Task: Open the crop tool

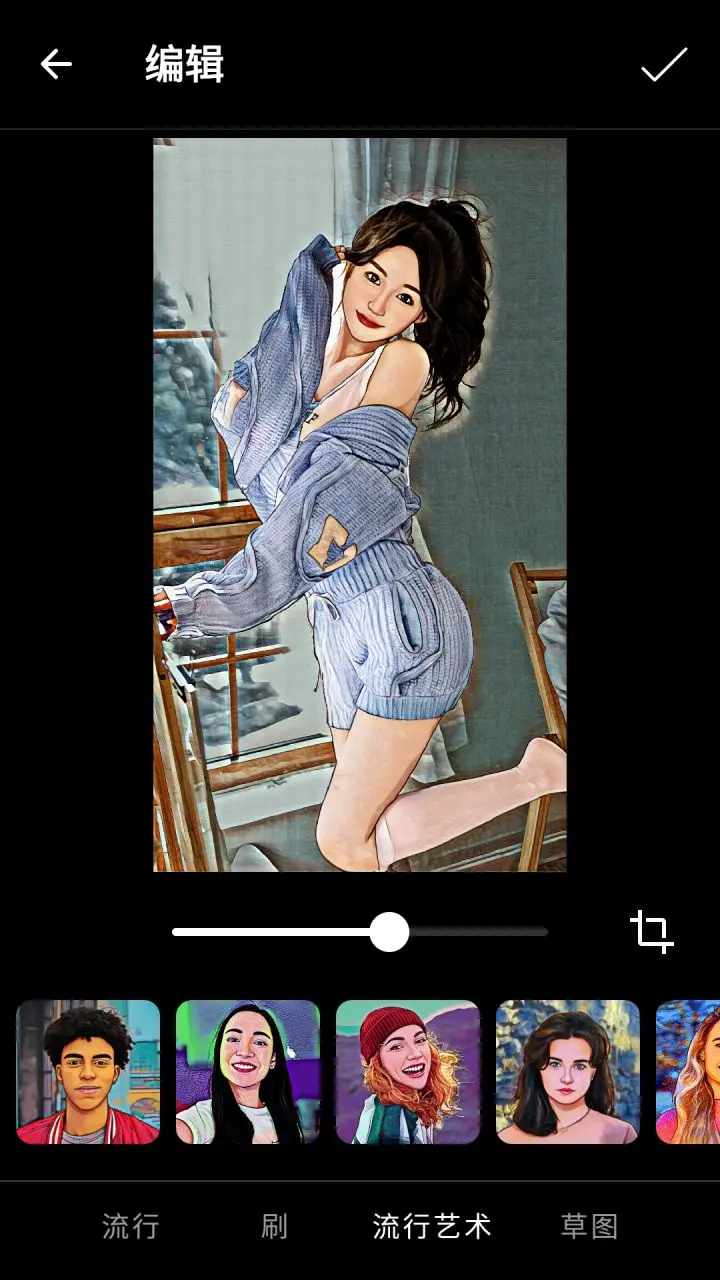Action: (652, 932)
